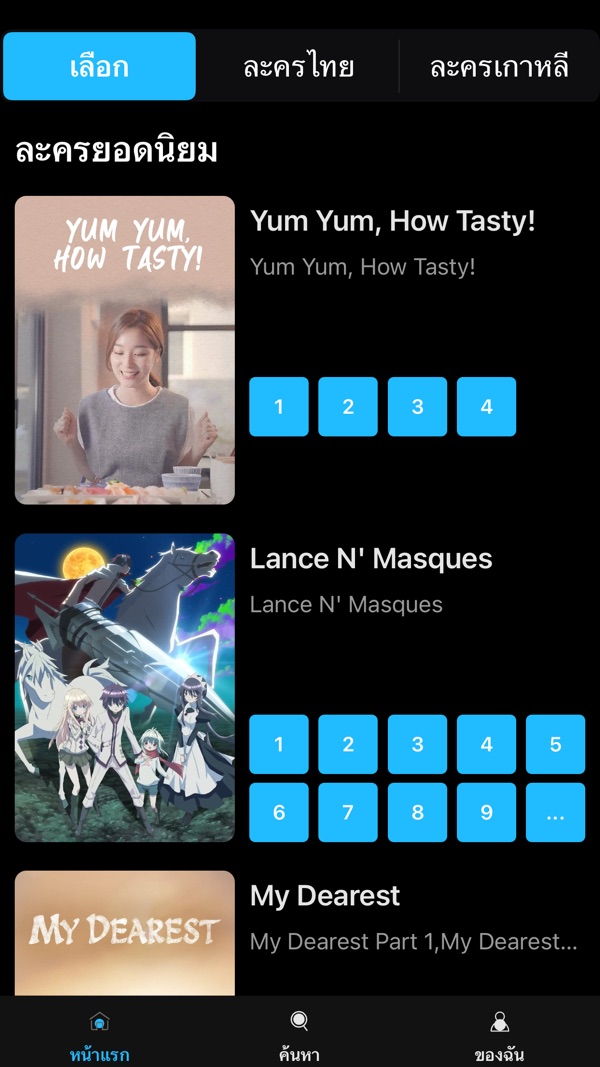Screen dimensions: 600x1067
Task: Play episode 1 of Yum Yum, How Tasty!
Action: coord(279,407)
